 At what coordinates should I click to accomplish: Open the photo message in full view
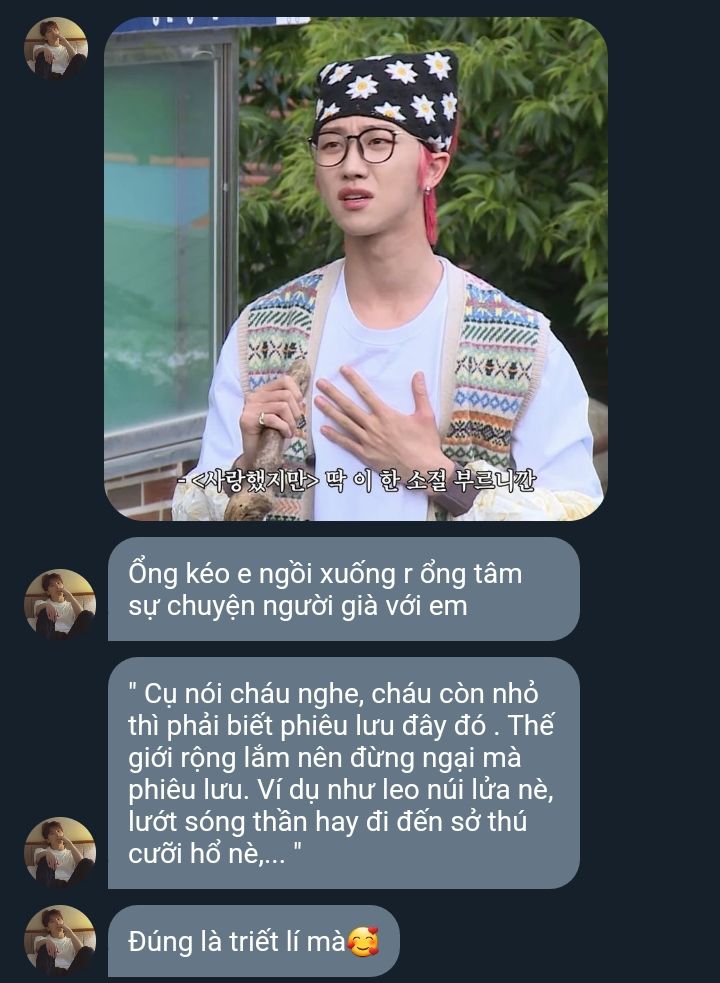click(x=355, y=270)
